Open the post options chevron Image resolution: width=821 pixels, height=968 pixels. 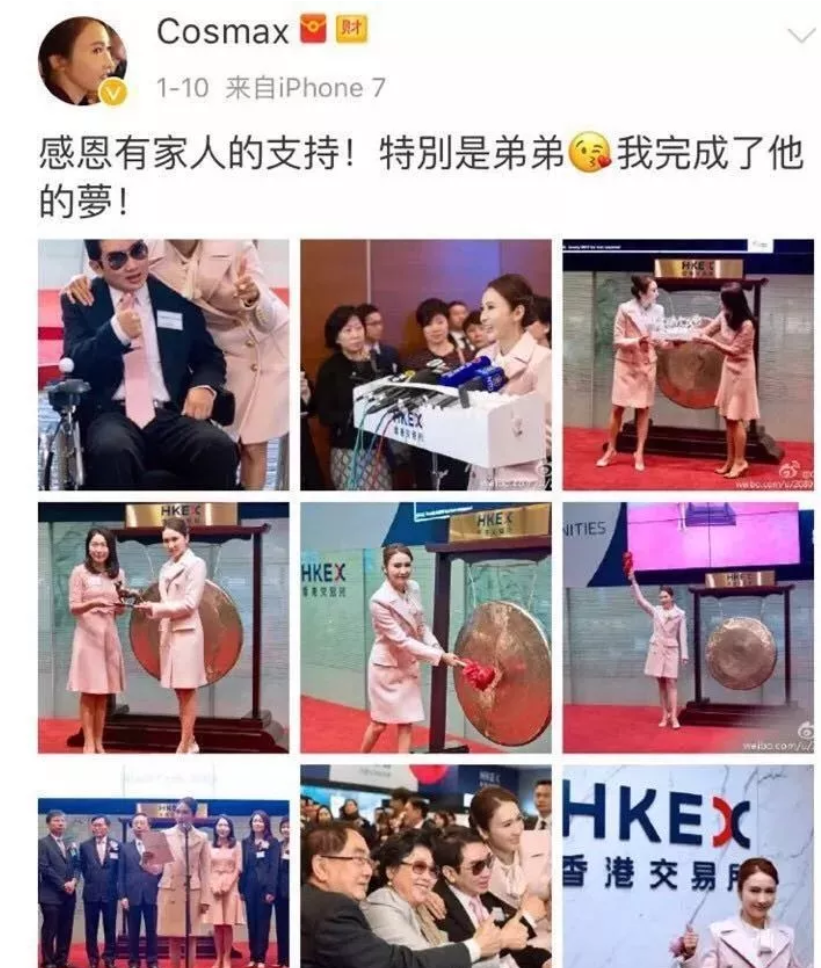point(801,36)
